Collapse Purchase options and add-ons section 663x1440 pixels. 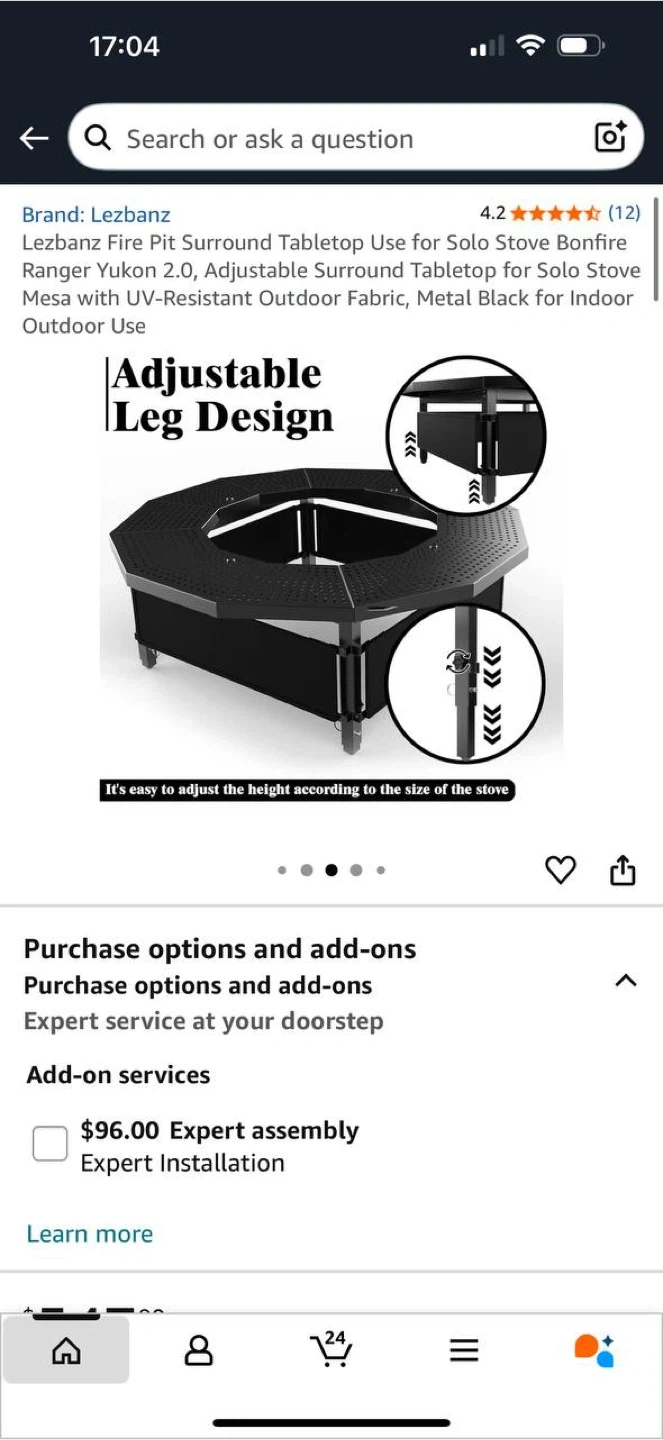pos(625,981)
